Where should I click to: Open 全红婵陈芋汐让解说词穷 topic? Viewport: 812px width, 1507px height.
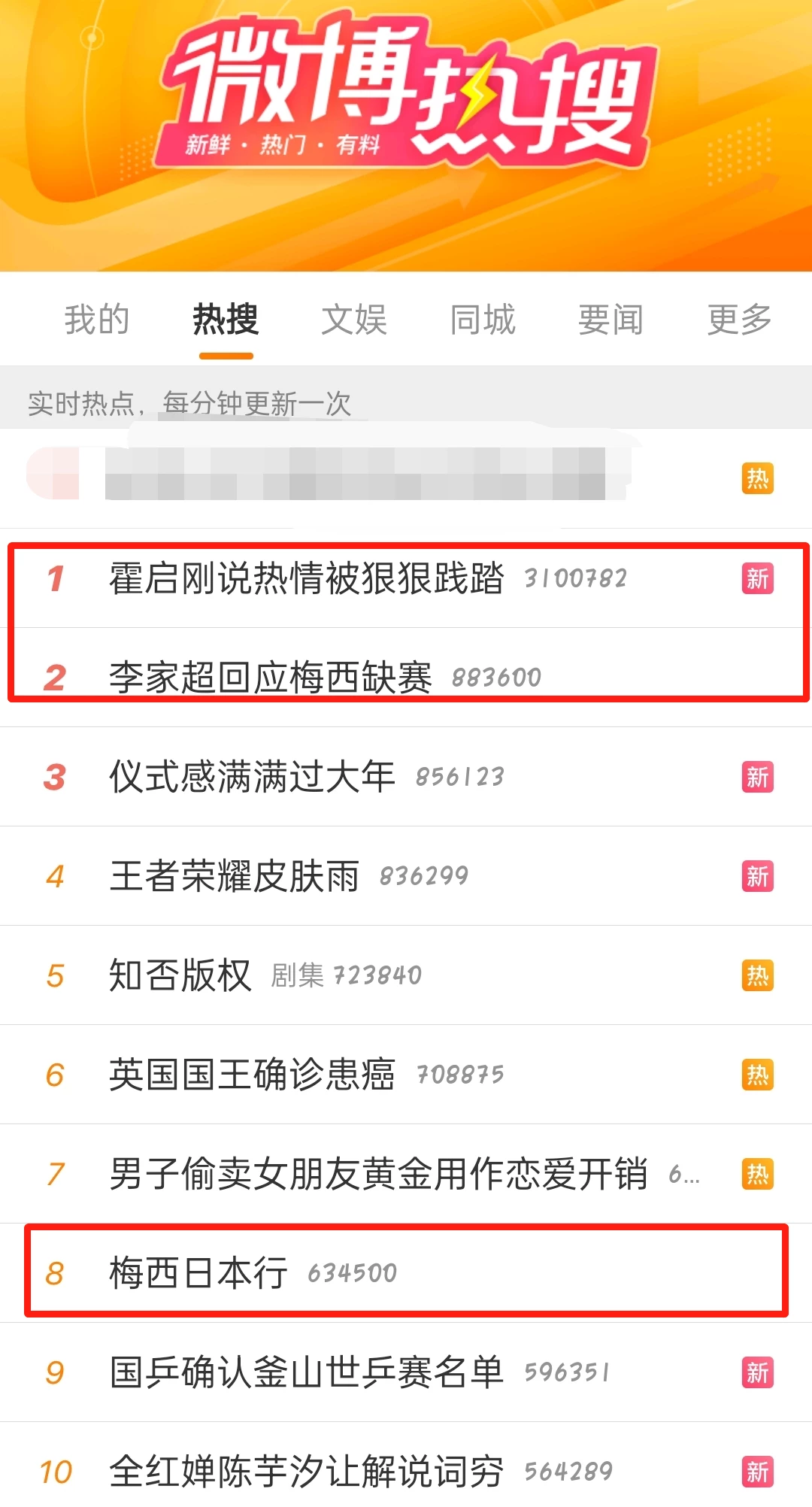[x=307, y=1472]
